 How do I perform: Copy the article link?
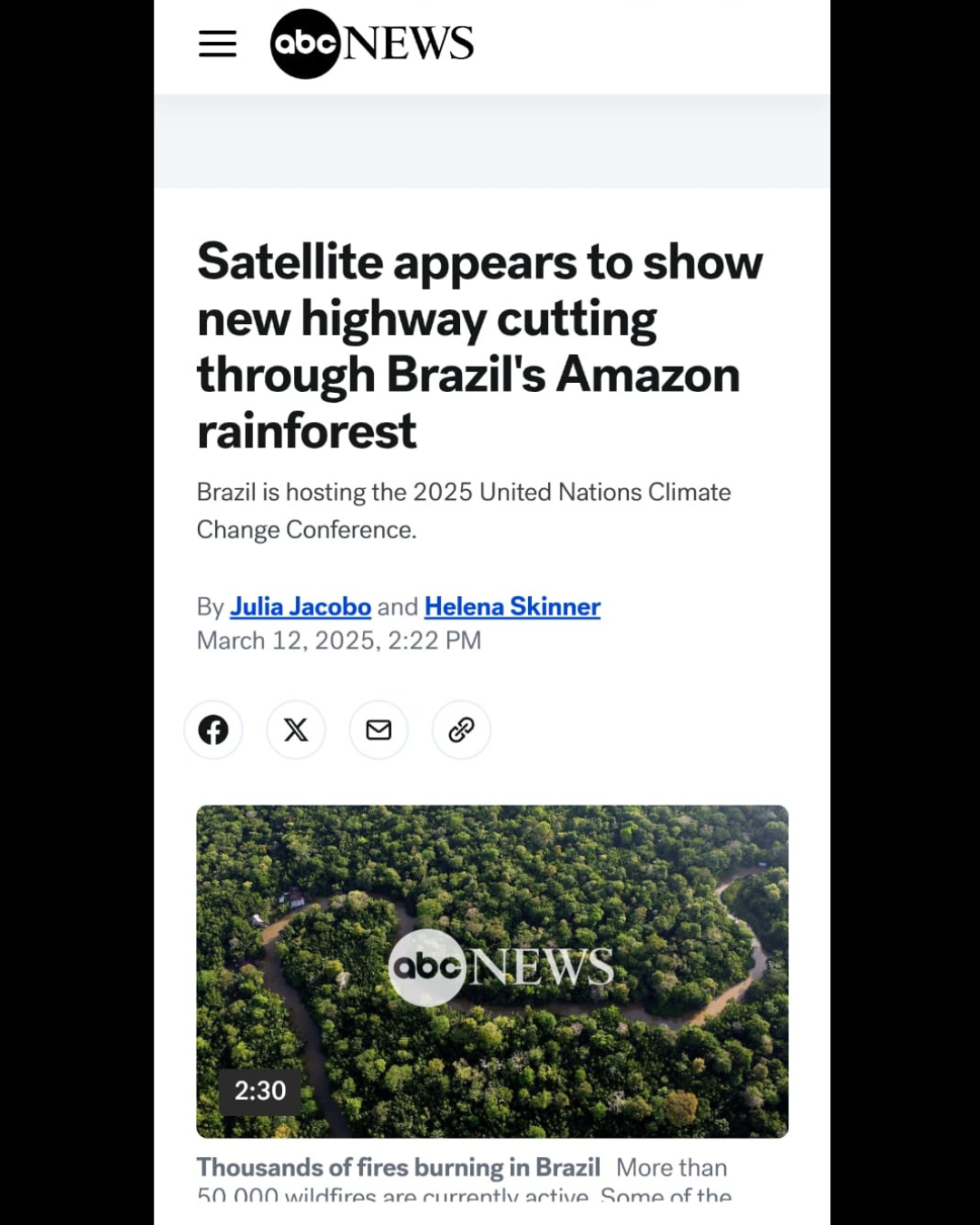pos(461,730)
